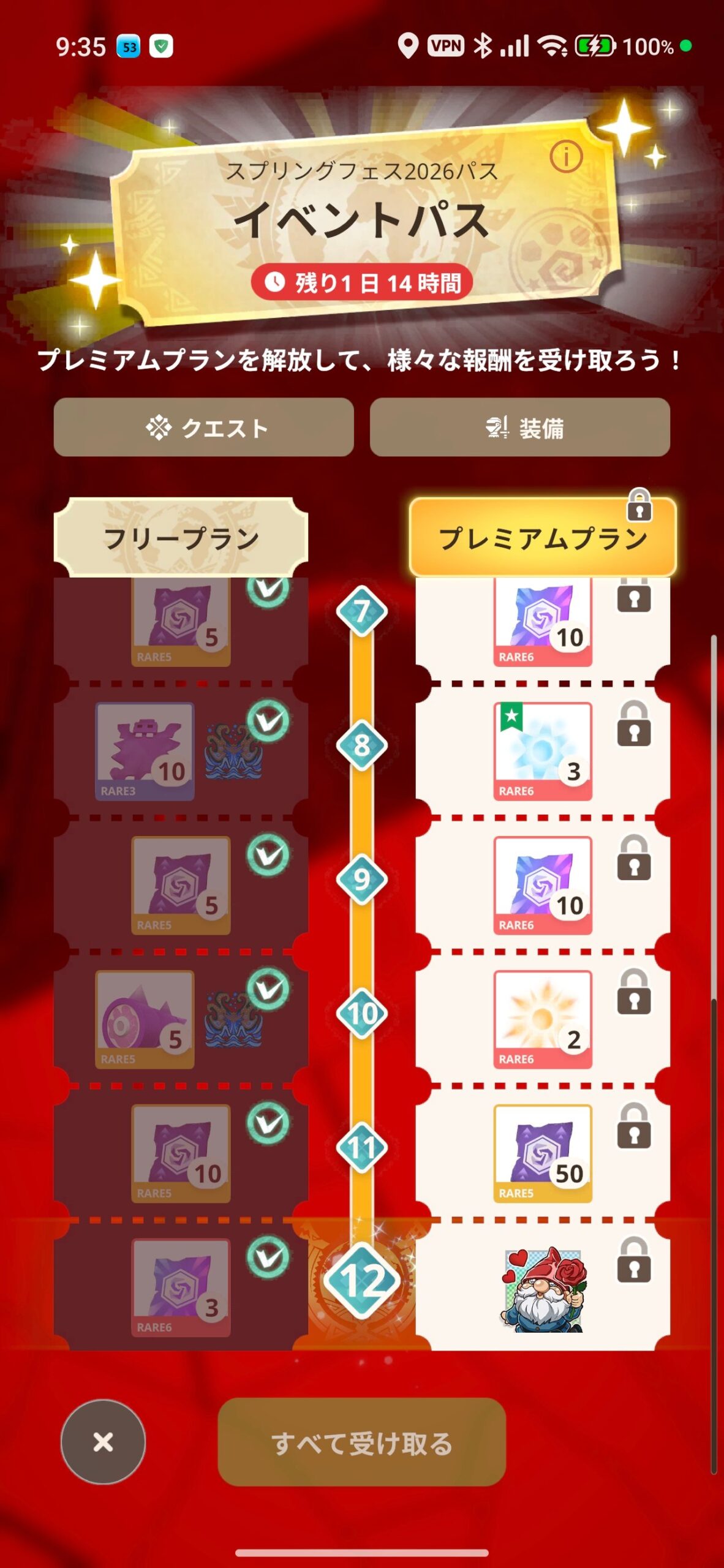Tap すべて受け取る to claim all
The height and width of the screenshot is (1568, 724).
tap(361, 1442)
